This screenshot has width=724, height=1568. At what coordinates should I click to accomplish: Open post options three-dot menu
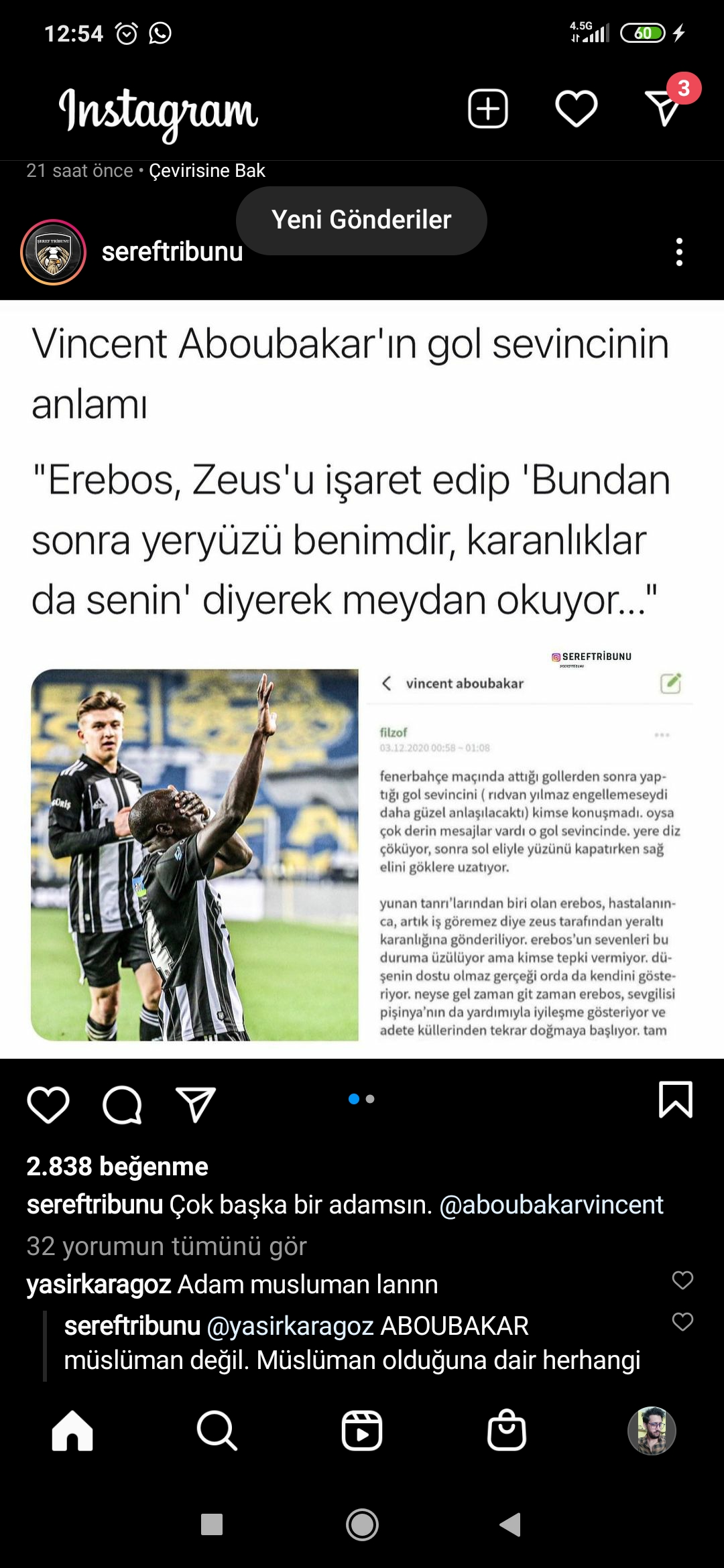coord(679,253)
